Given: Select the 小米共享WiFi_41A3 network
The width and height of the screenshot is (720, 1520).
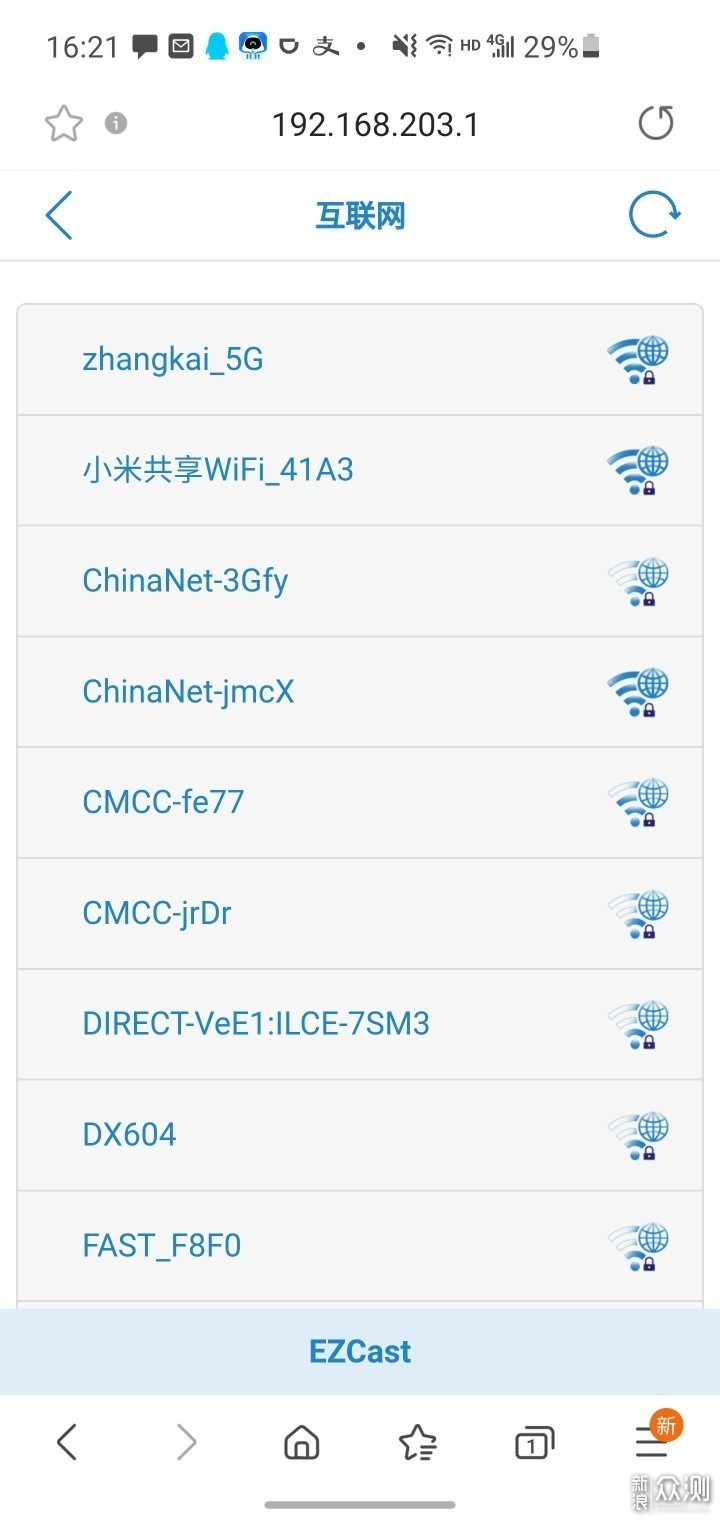Looking at the screenshot, I should (x=217, y=469).
